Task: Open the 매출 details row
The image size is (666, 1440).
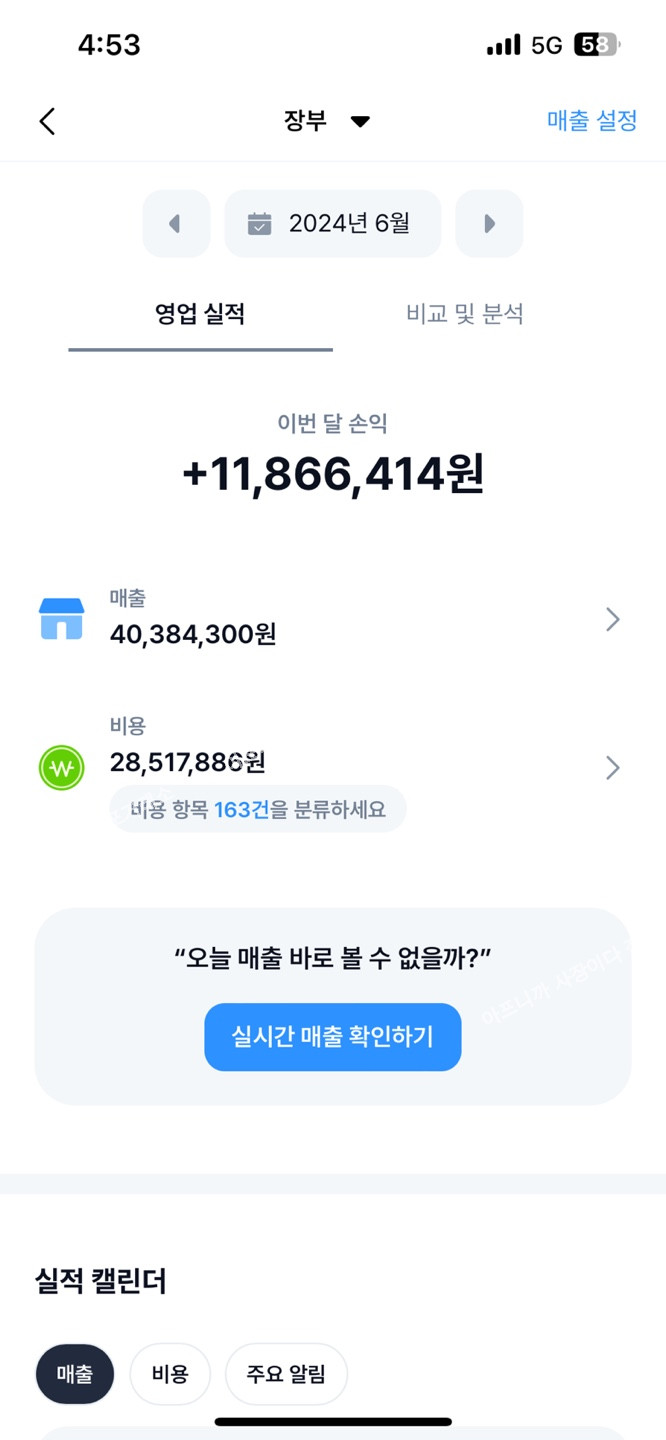Action: [332, 620]
